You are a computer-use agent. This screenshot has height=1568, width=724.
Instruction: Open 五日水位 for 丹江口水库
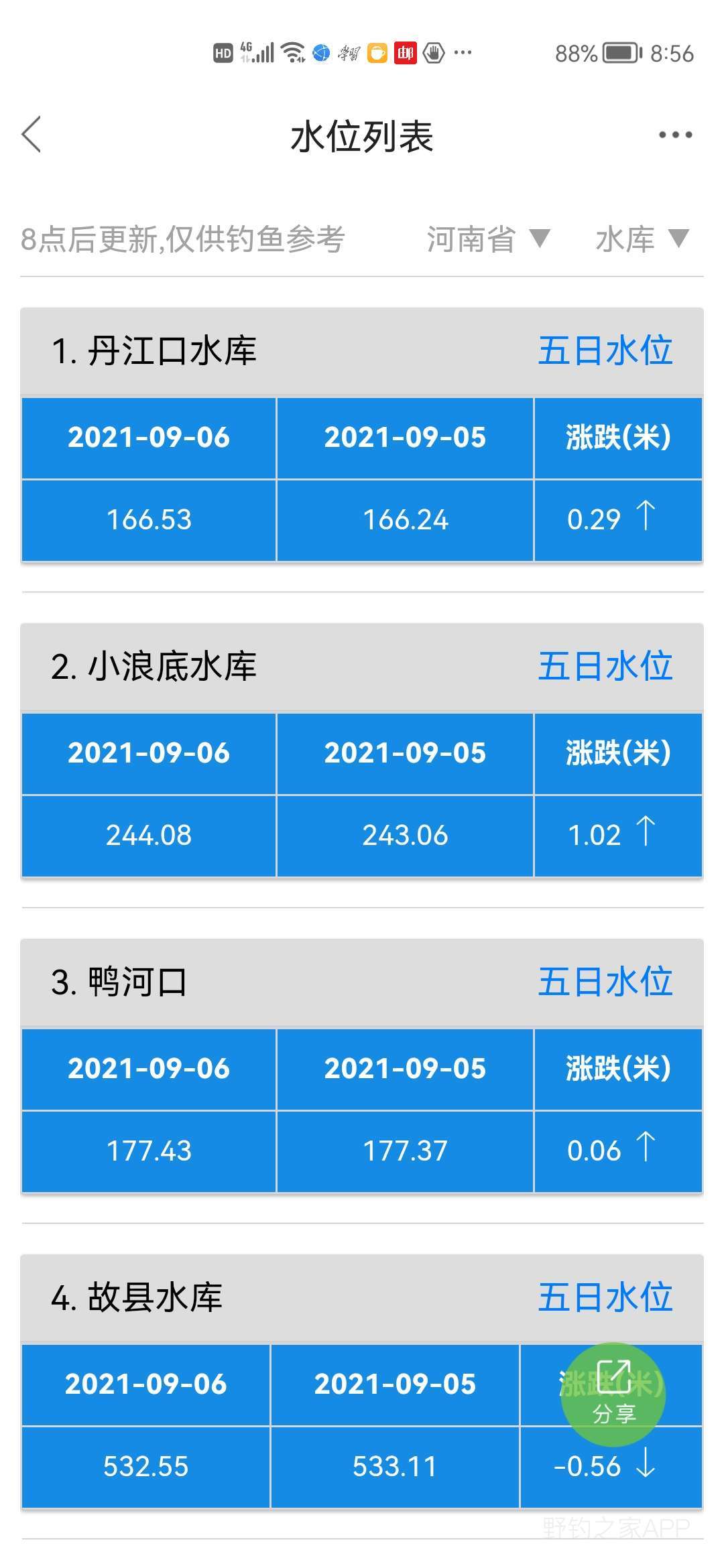(x=605, y=351)
